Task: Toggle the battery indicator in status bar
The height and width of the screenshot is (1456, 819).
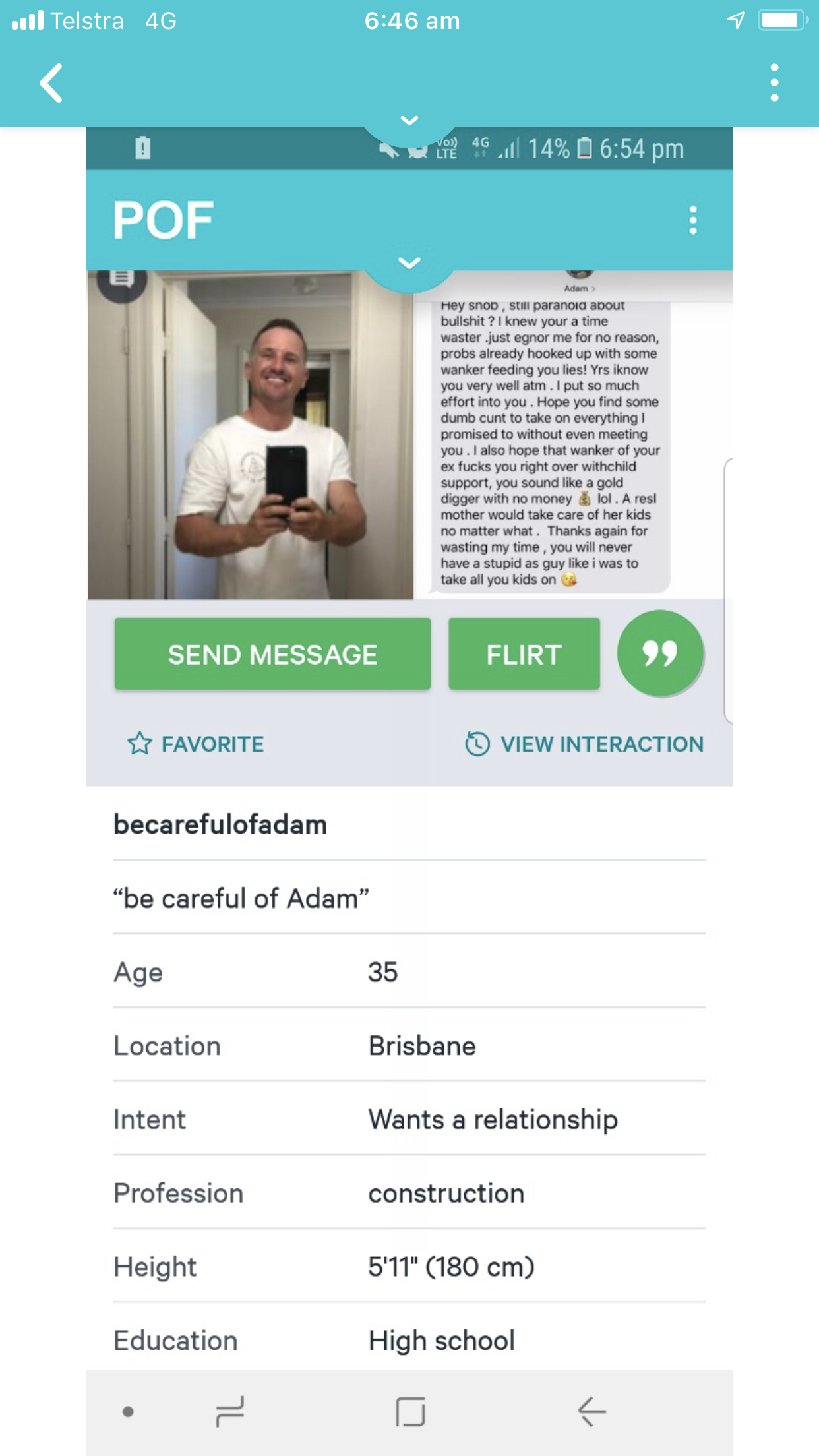Action: point(781,20)
